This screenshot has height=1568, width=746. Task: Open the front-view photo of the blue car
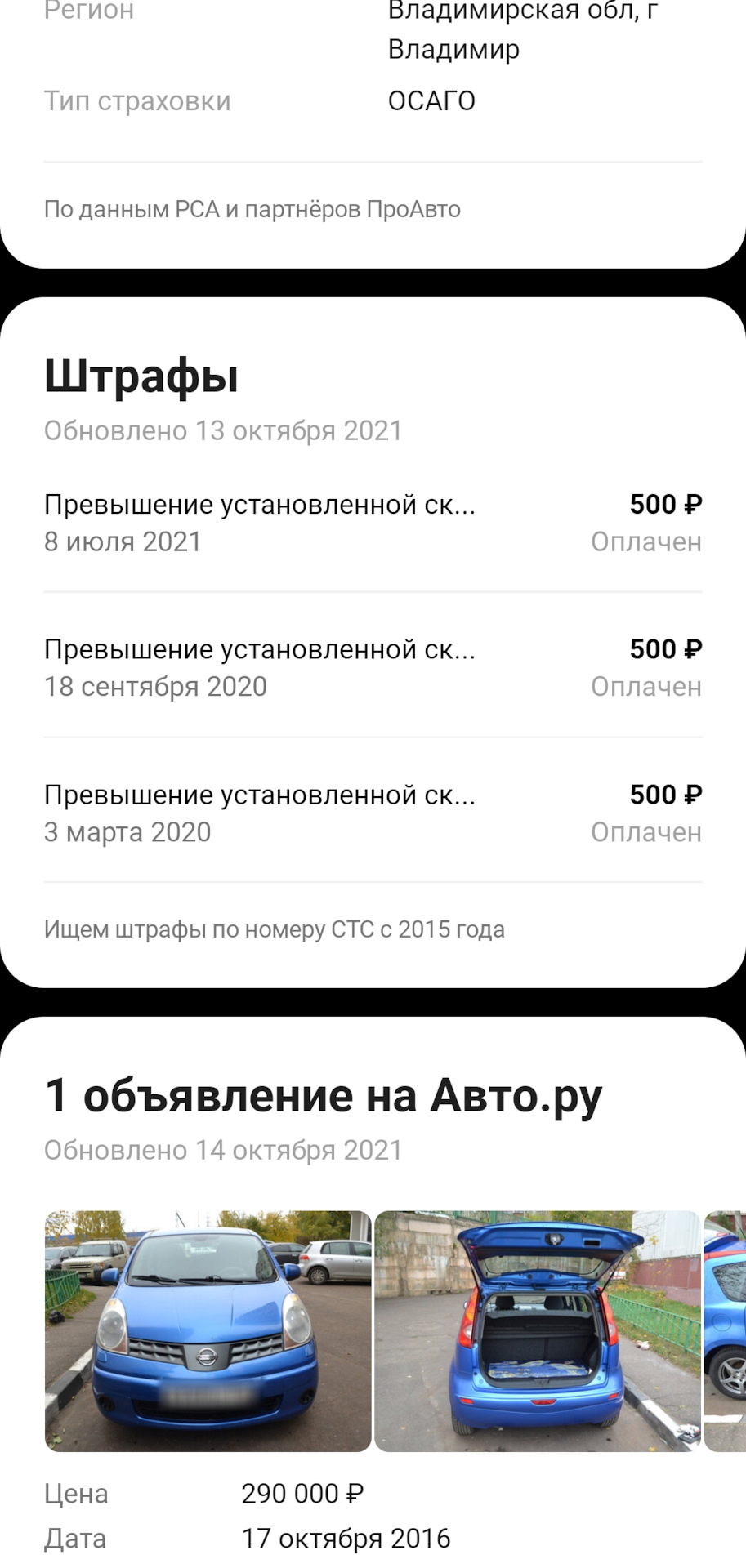(x=208, y=1330)
